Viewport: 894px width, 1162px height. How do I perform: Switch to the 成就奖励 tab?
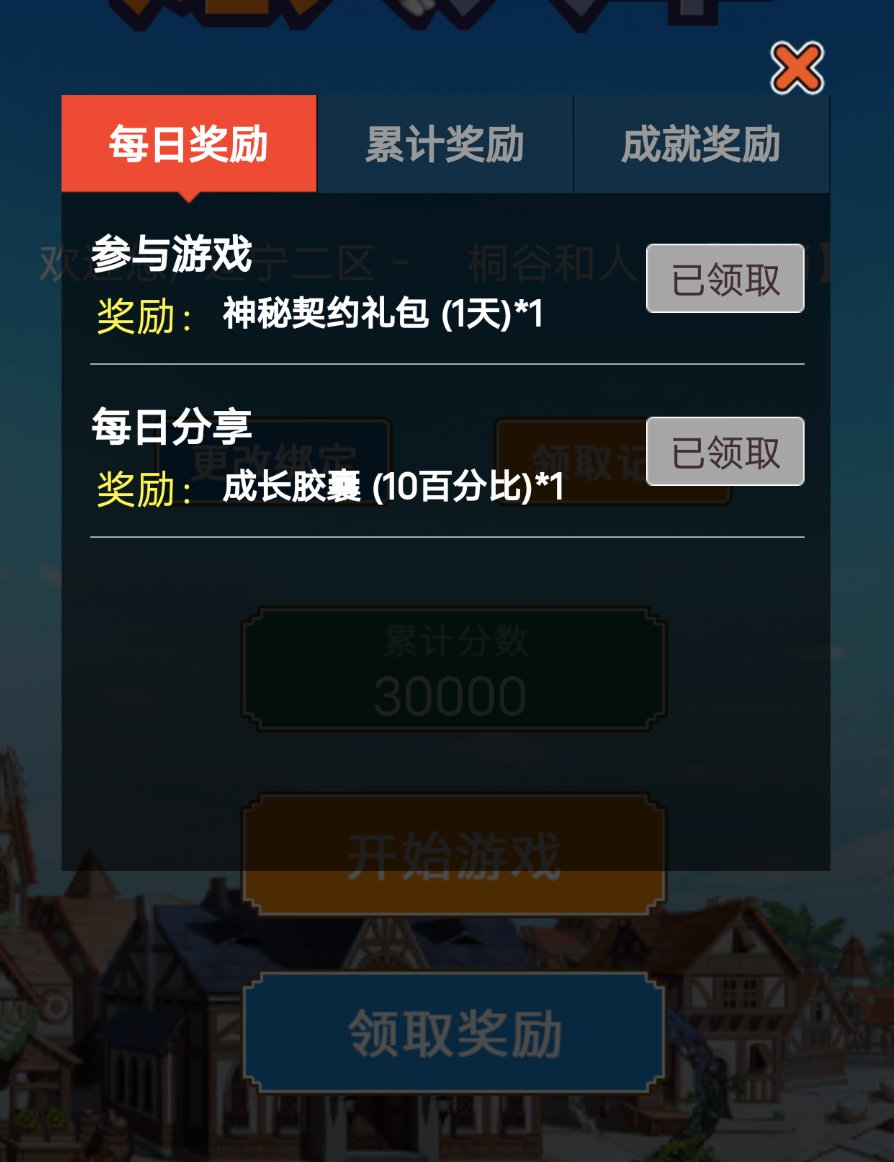(x=701, y=145)
